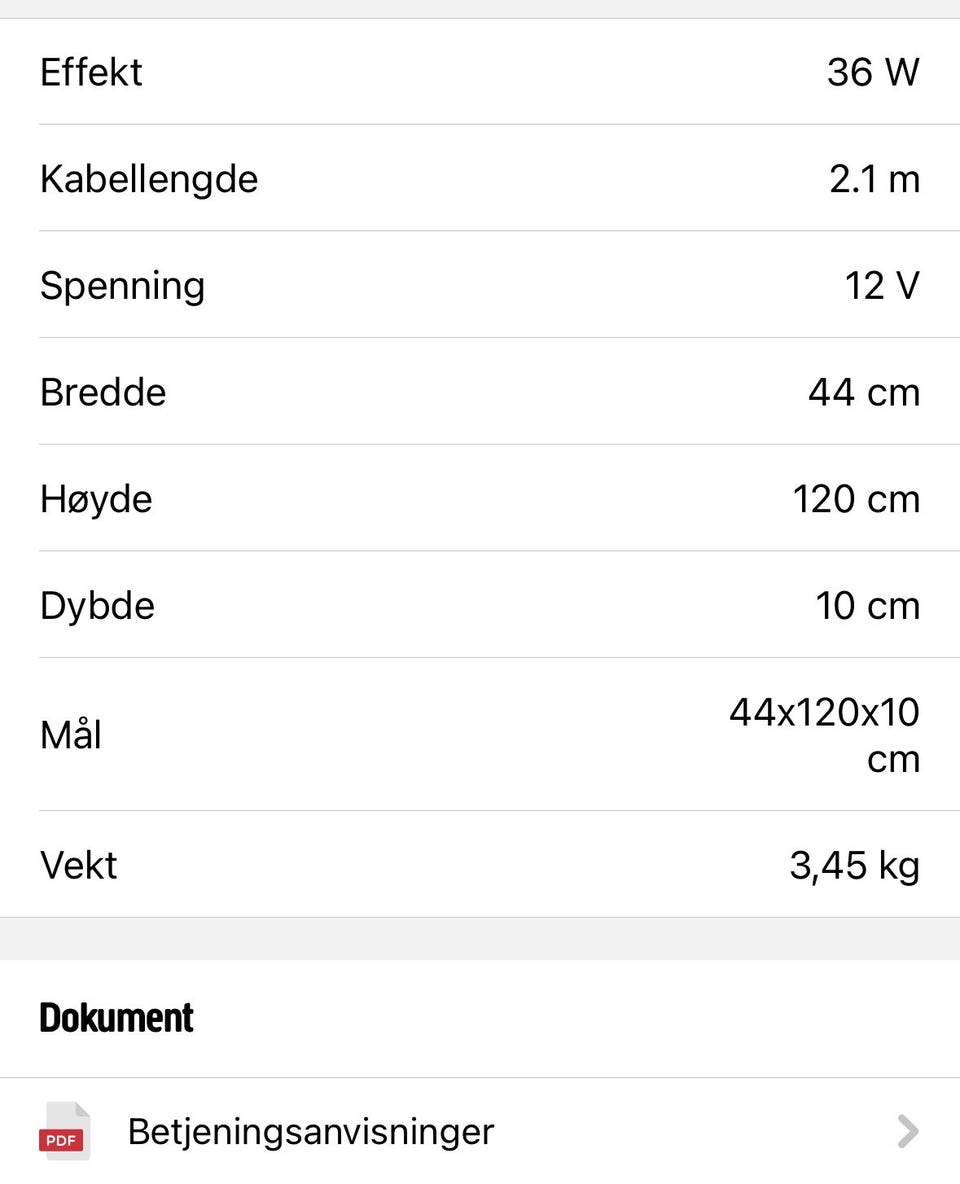Open the Betjeningsanvisninger link
This screenshot has height=1184, width=960.
coord(310,1131)
